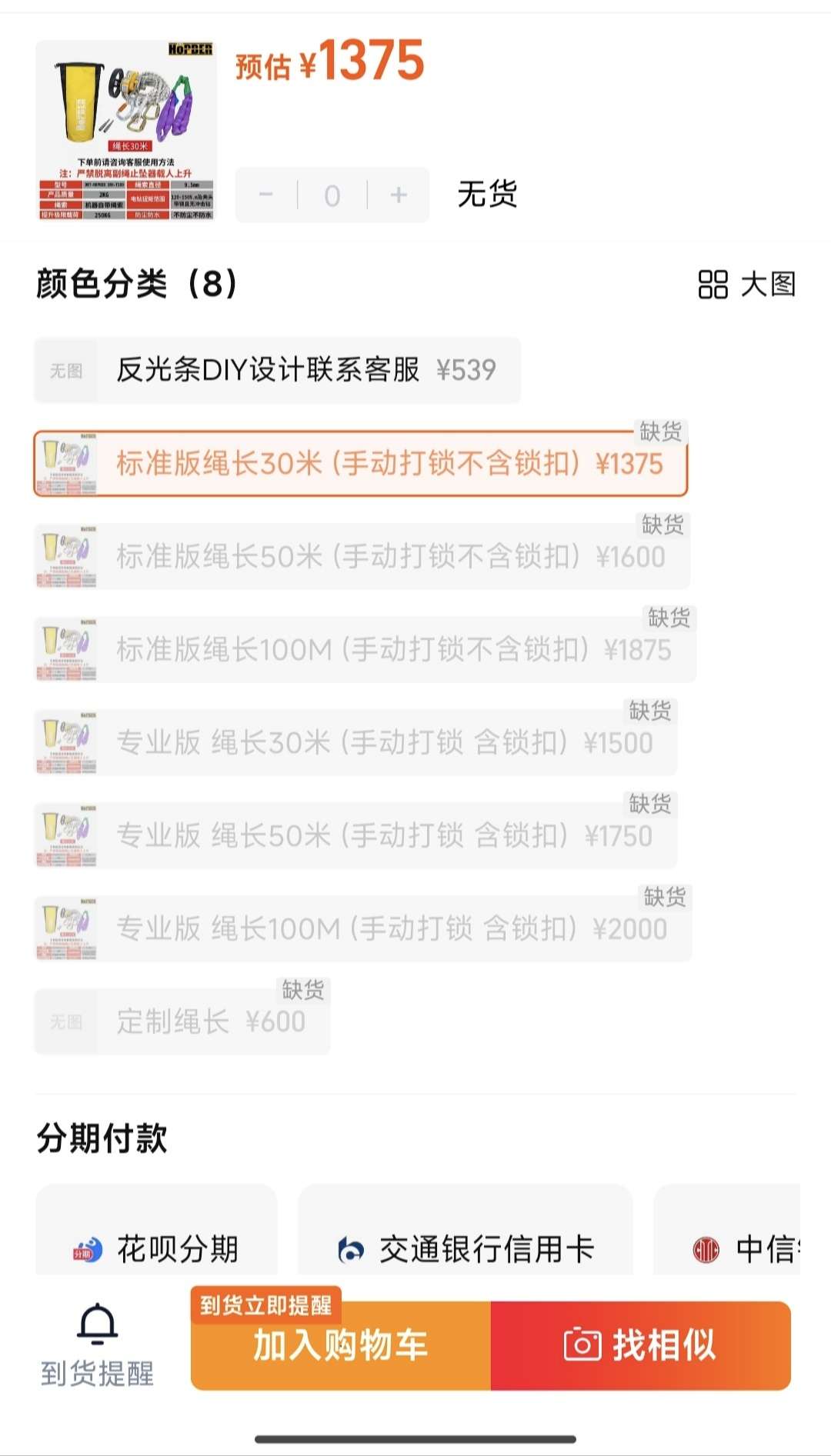
Task: Pick 专业版 绳长50米 ¥1750 variant
Action: [355, 836]
